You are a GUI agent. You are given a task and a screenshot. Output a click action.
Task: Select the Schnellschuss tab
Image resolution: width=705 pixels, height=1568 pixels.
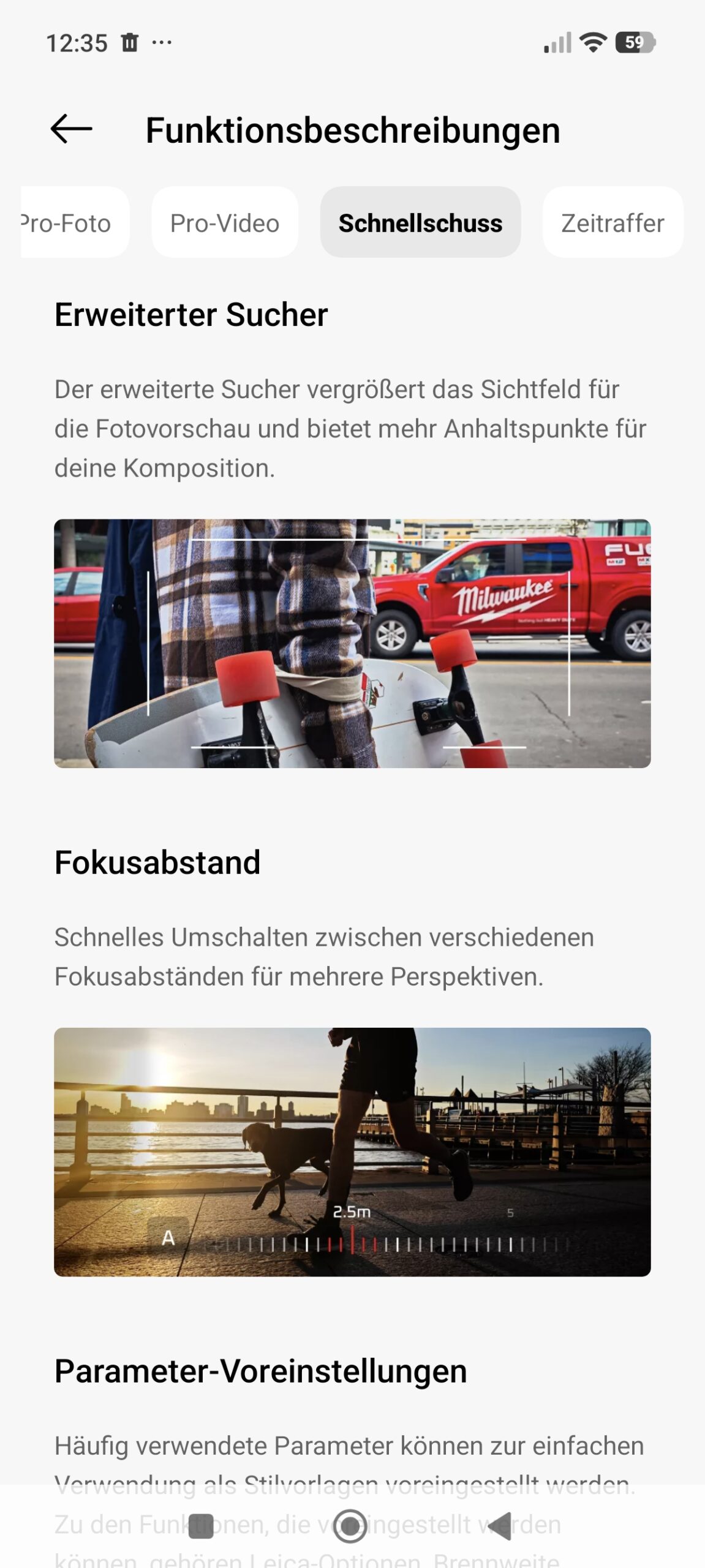420,223
